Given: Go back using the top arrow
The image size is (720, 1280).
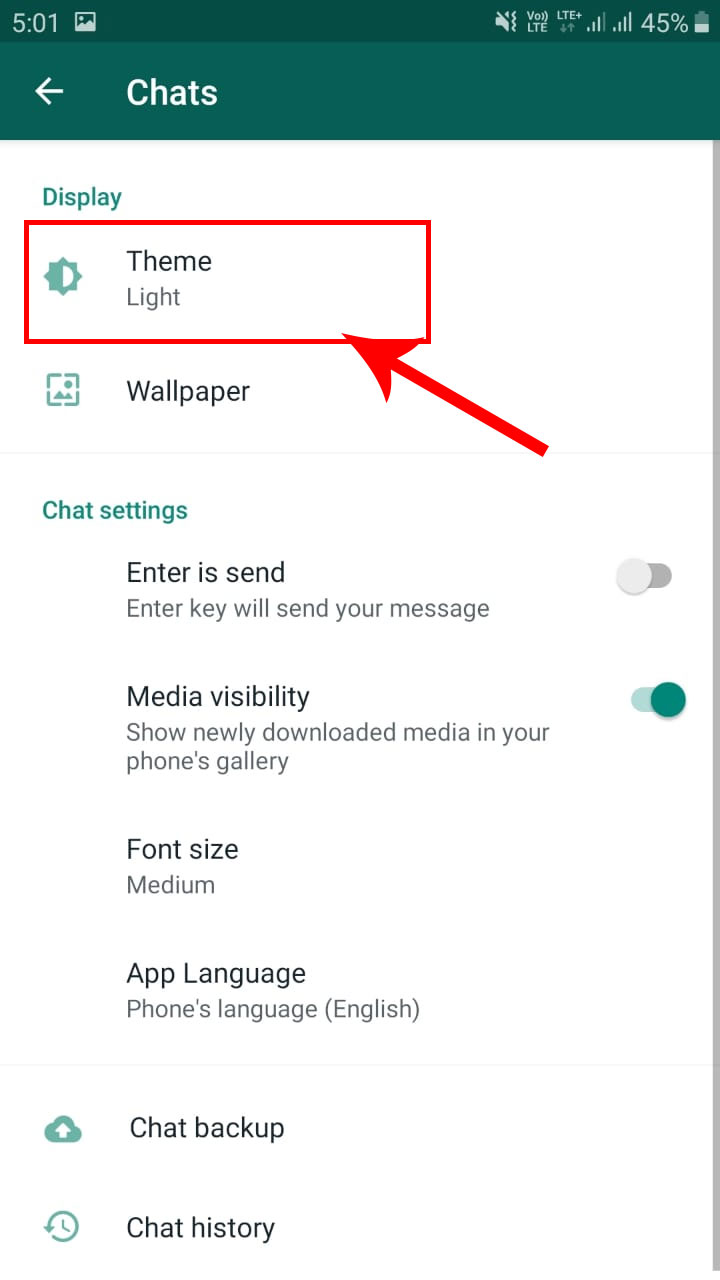Looking at the screenshot, I should [x=49, y=92].
